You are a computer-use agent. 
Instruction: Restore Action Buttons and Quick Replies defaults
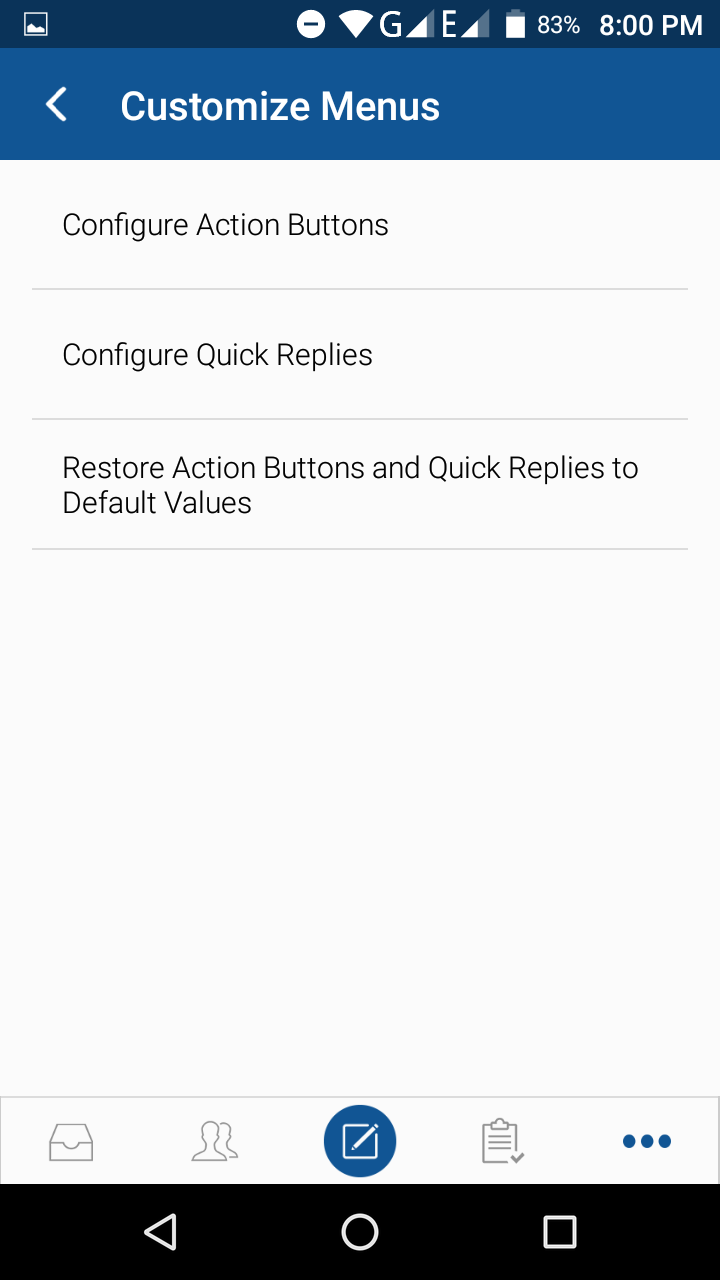click(360, 485)
